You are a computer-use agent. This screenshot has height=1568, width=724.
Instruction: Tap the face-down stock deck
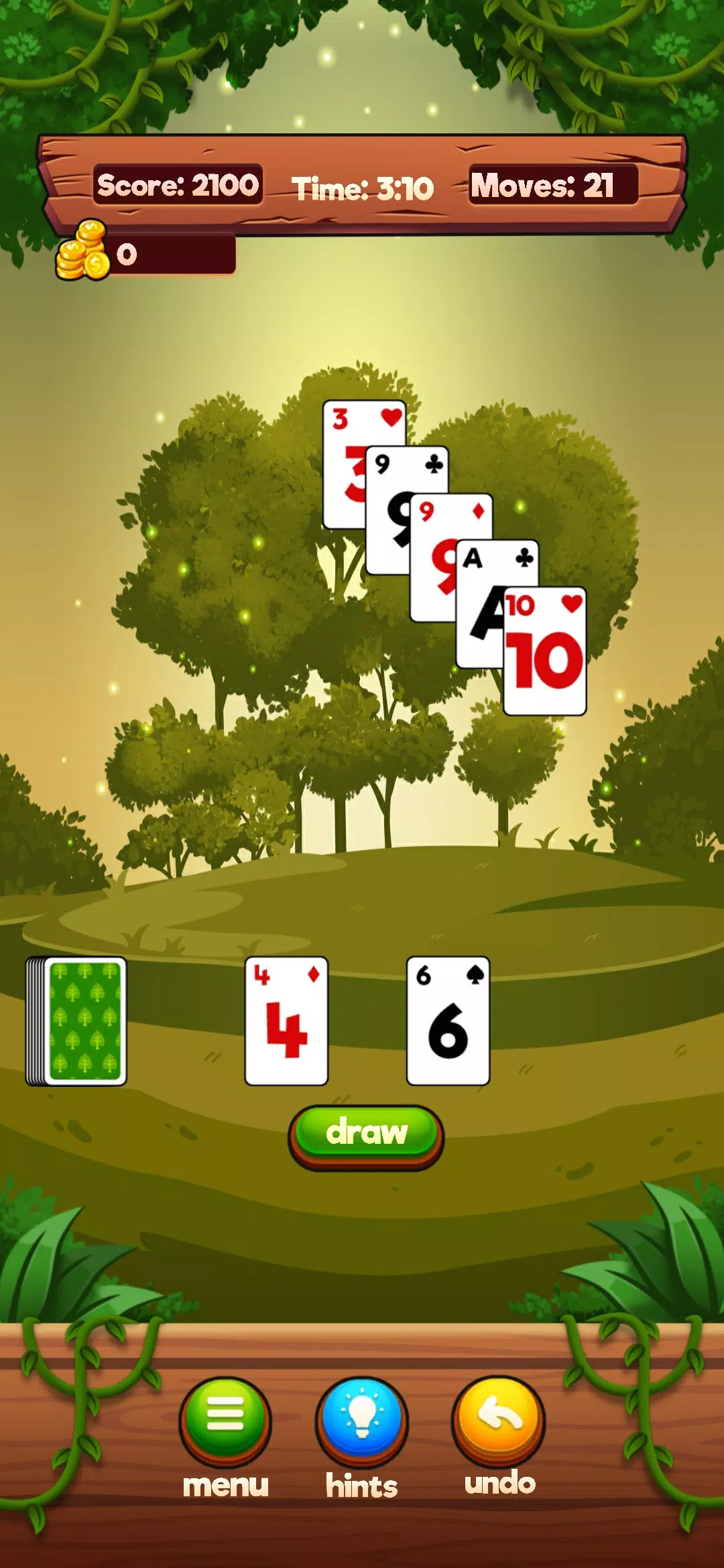(x=77, y=1021)
